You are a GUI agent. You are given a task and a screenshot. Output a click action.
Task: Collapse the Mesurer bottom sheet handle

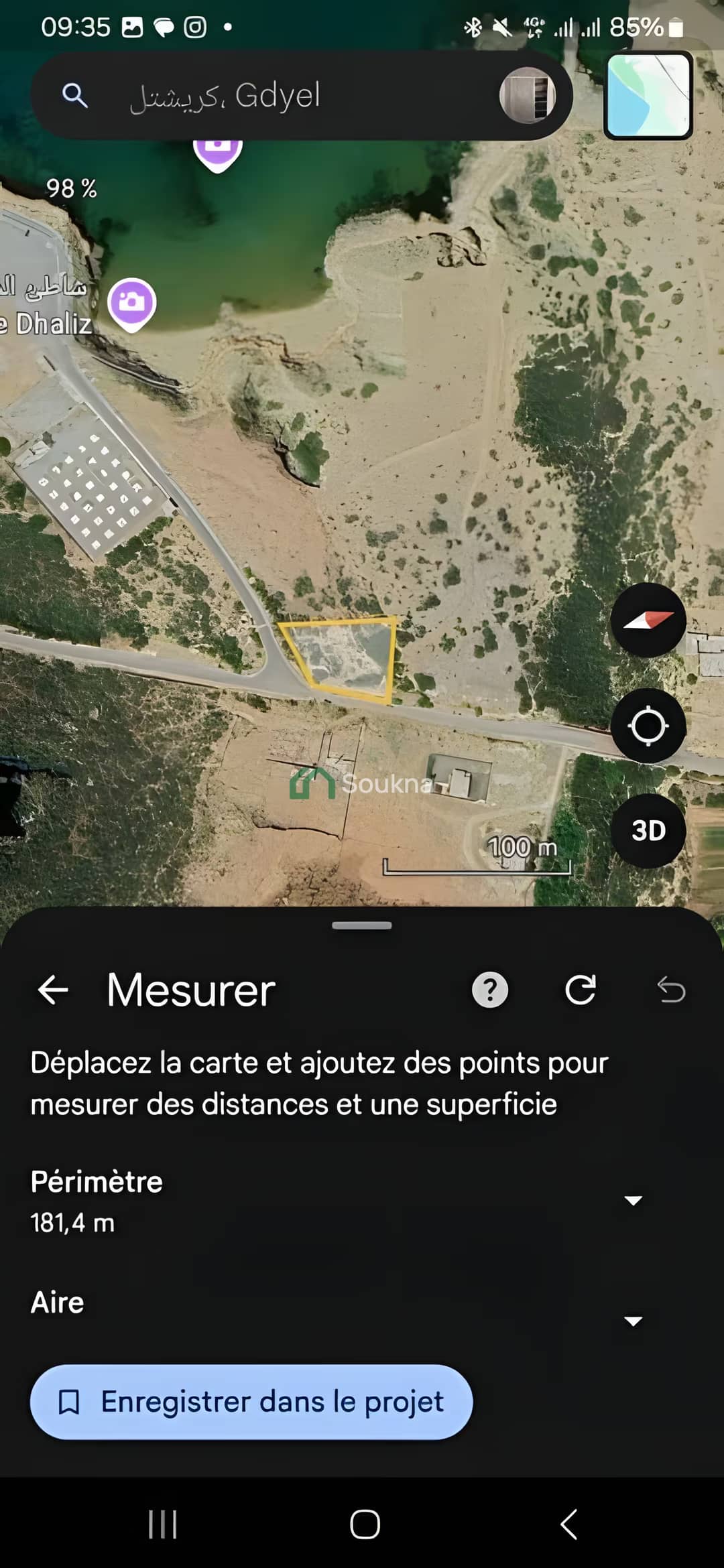click(362, 925)
